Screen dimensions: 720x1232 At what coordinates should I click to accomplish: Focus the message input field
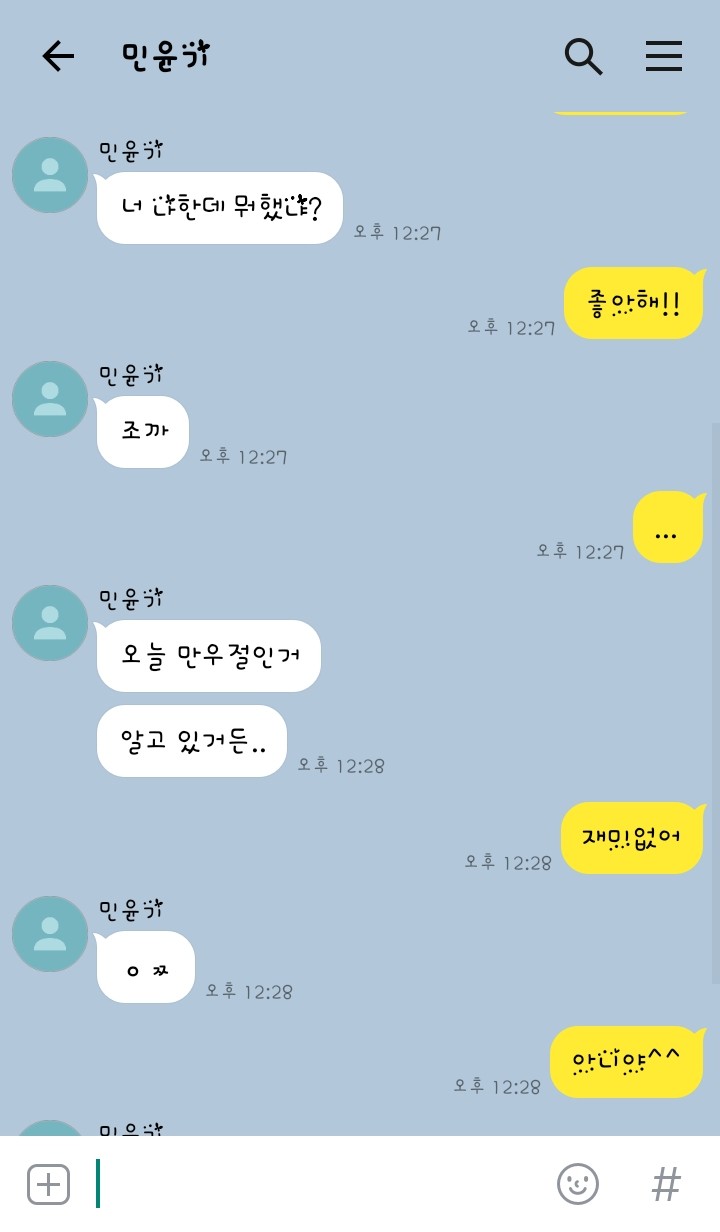click(x=320, y=1185)
